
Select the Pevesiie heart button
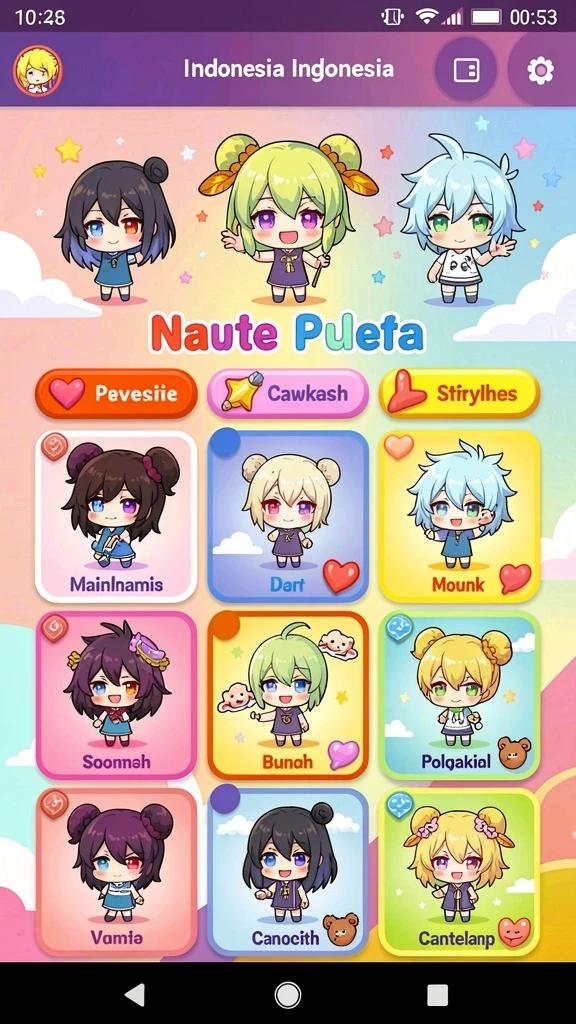116,394
